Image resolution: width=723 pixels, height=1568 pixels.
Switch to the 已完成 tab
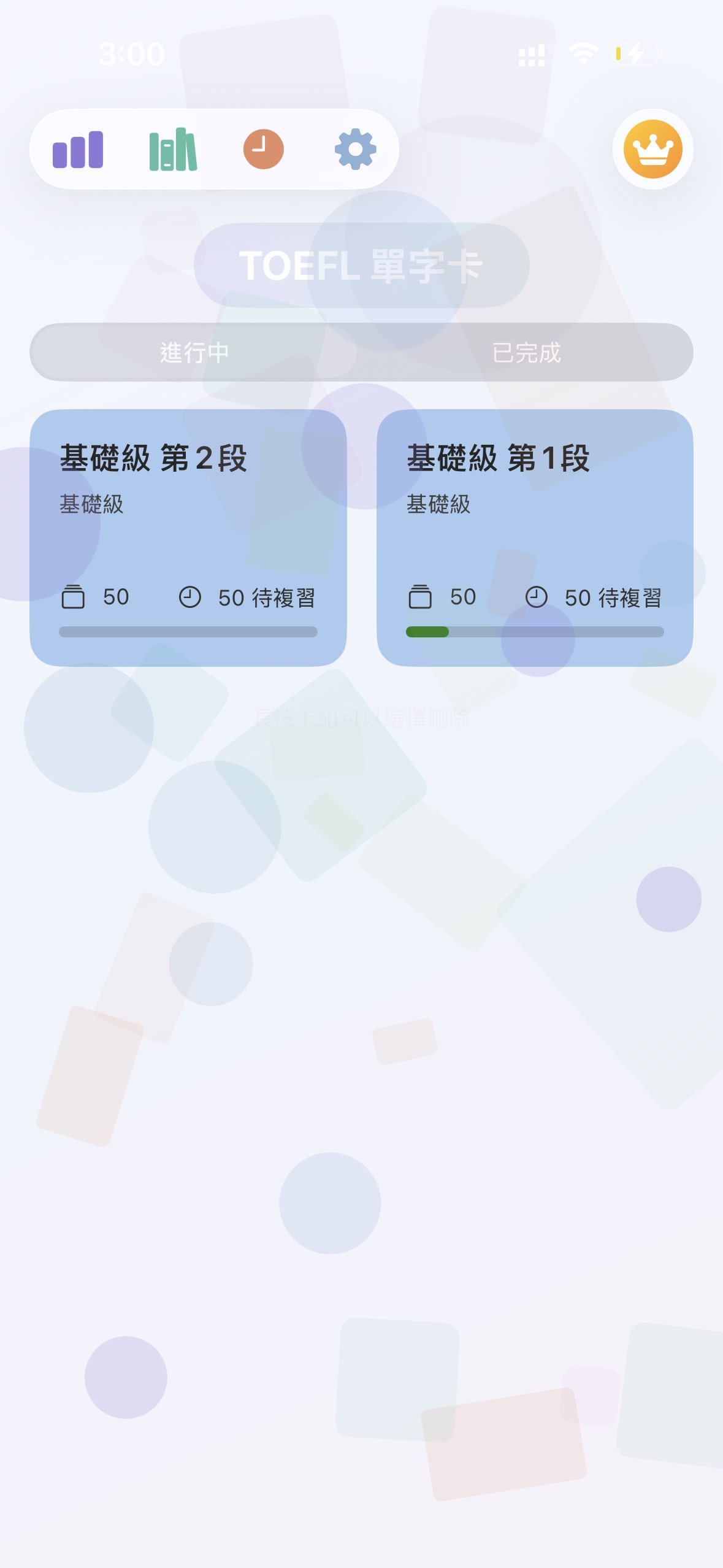point(529,353)
